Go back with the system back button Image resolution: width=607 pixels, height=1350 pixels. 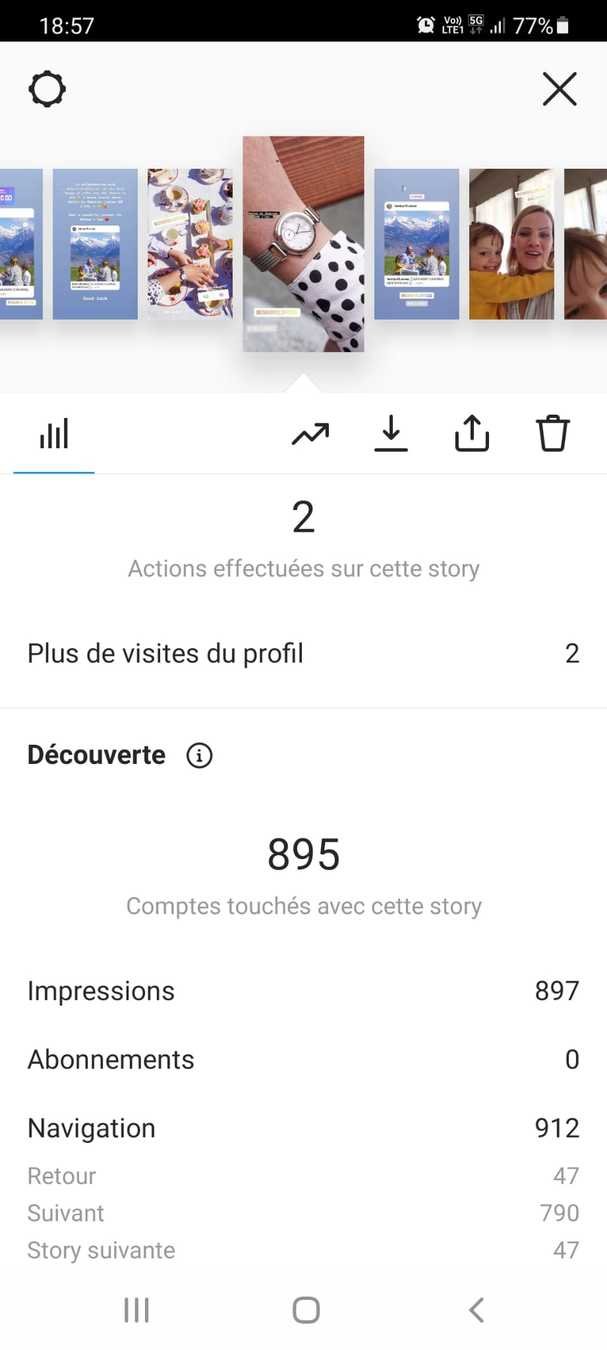pos(476,1310)
